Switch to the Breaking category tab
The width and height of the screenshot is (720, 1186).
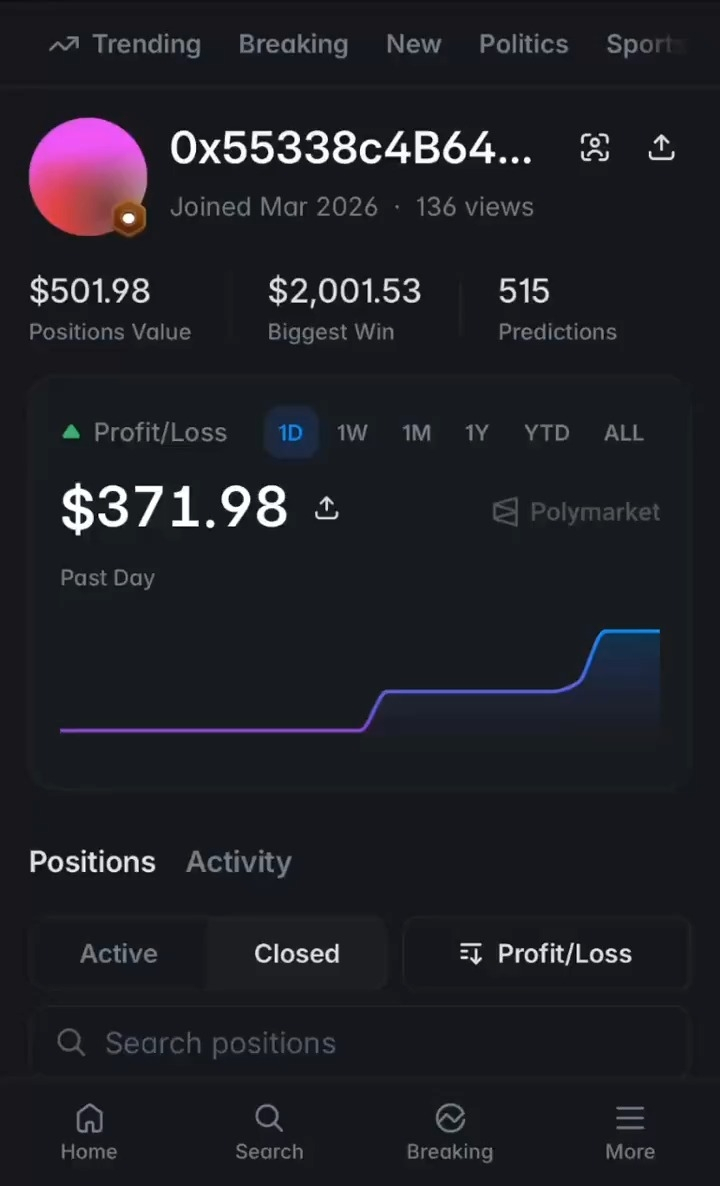(x=293, y=45)
